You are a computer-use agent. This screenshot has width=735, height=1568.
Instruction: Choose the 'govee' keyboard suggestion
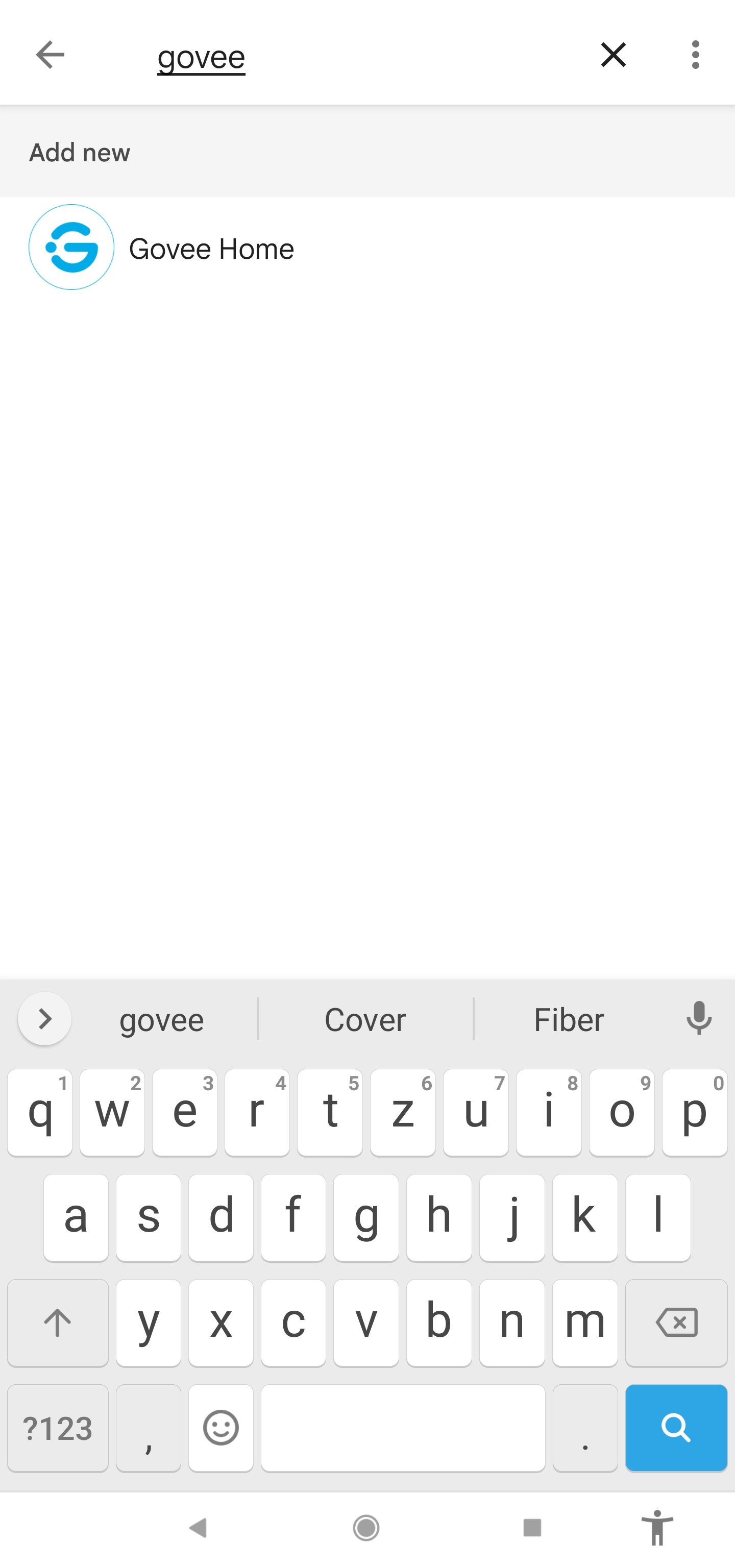[x=161, y=1020]
